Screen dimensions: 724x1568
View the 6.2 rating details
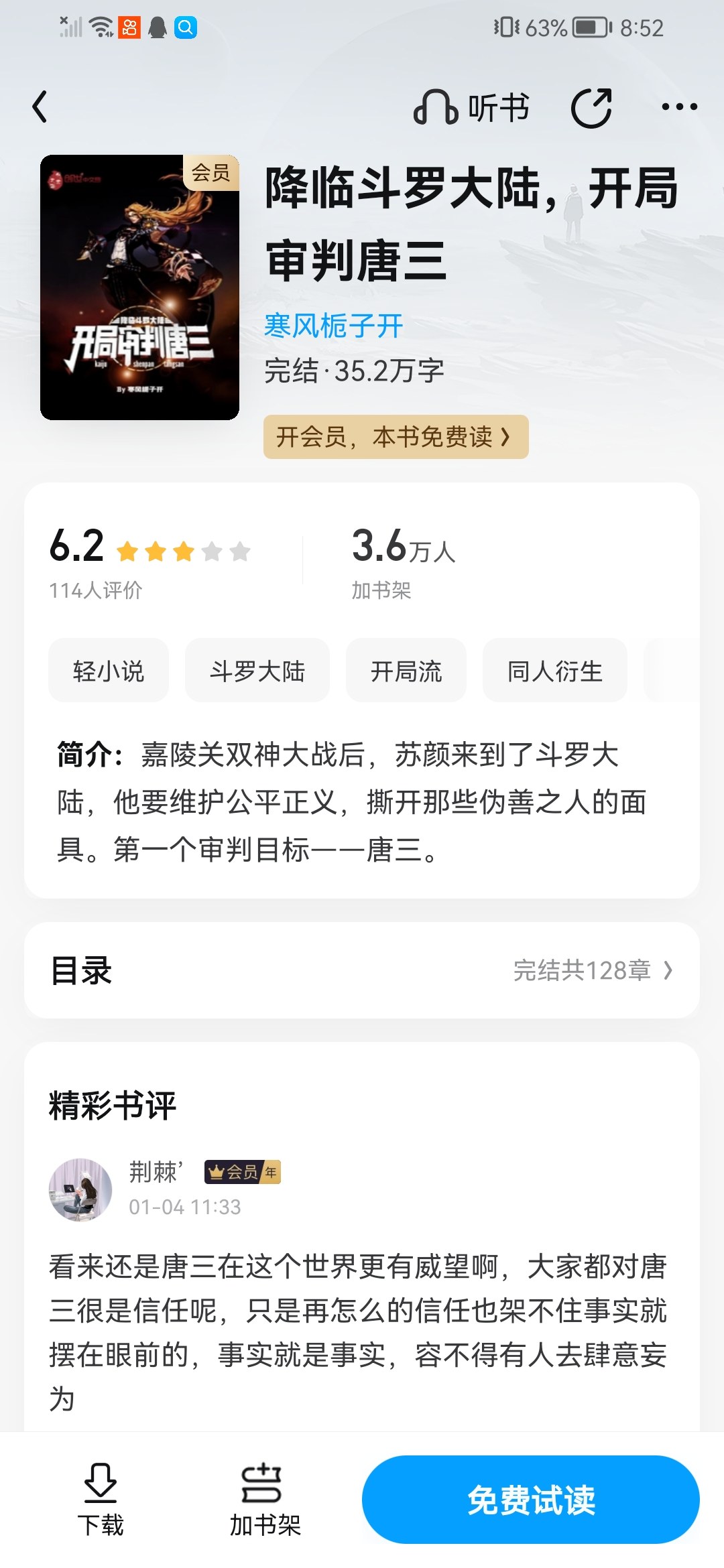[149, 562]
